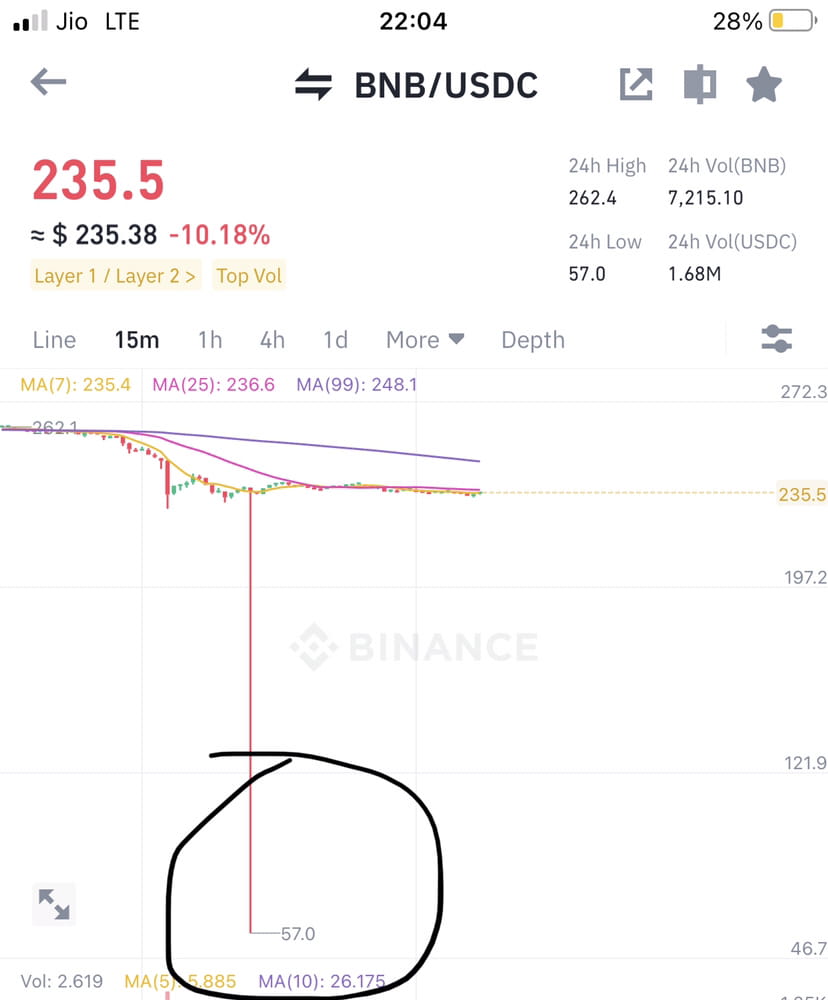Open the candlestick chart style icon
The image size is (828, 1000).
coord(699,84)
